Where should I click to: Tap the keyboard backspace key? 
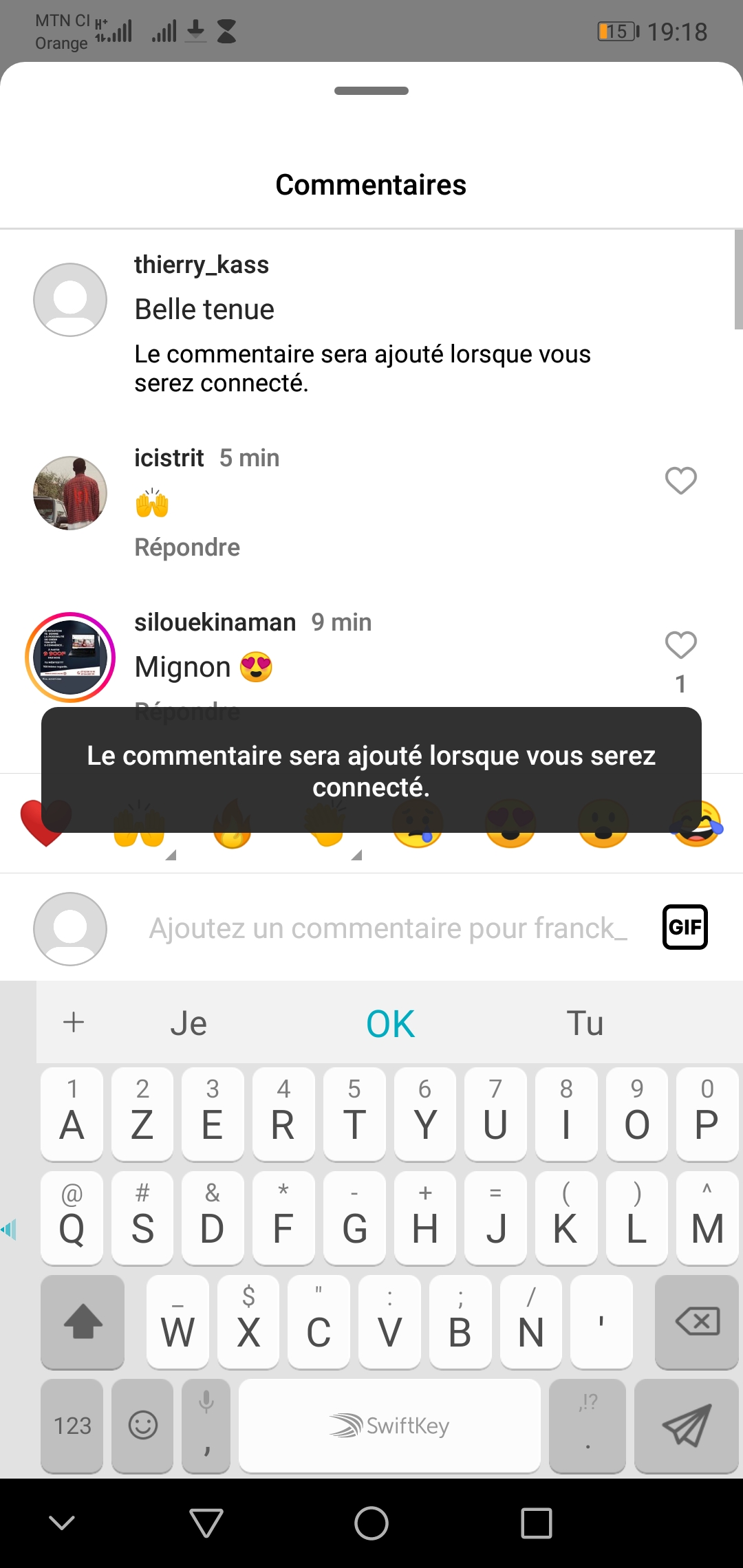[697, 1322]
